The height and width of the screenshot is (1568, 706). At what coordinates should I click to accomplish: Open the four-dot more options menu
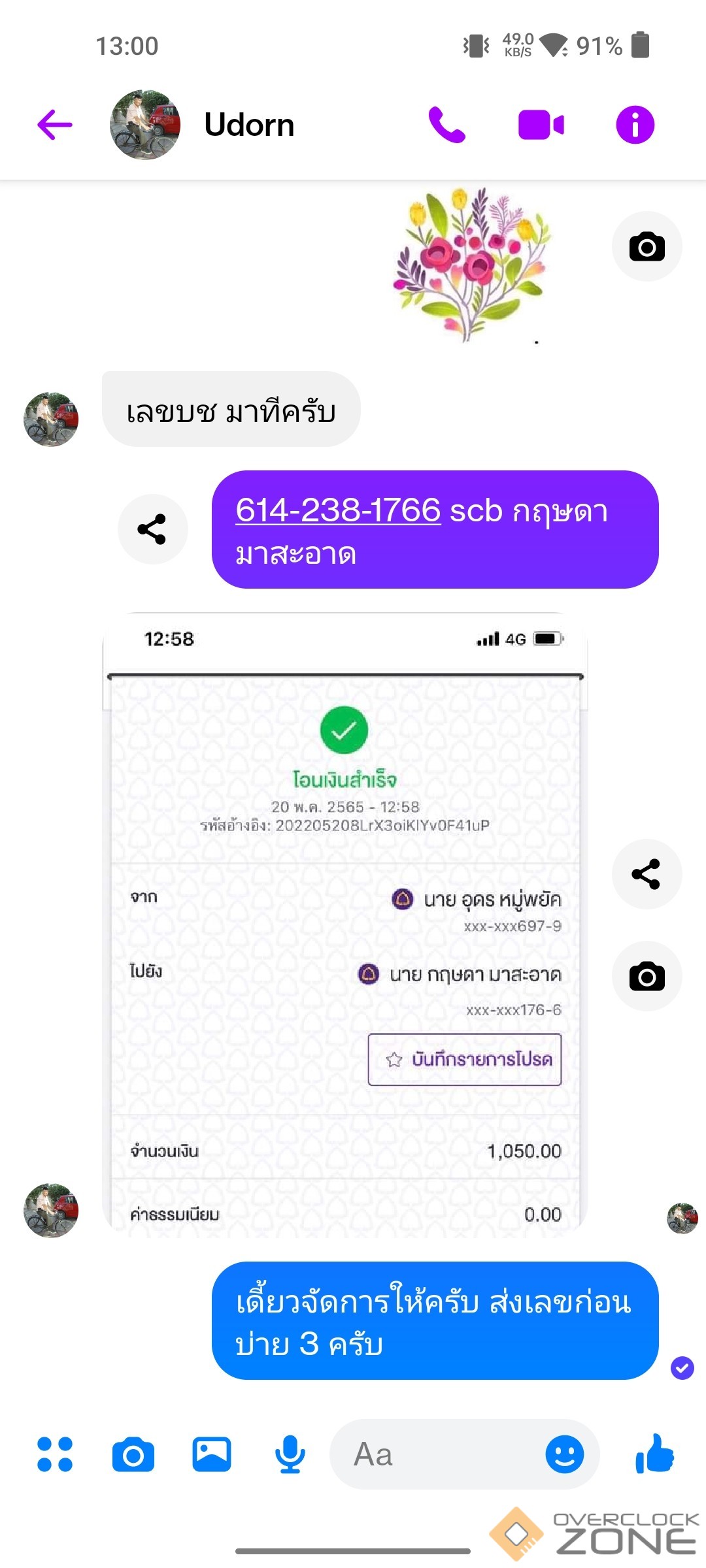[55, 1454]
